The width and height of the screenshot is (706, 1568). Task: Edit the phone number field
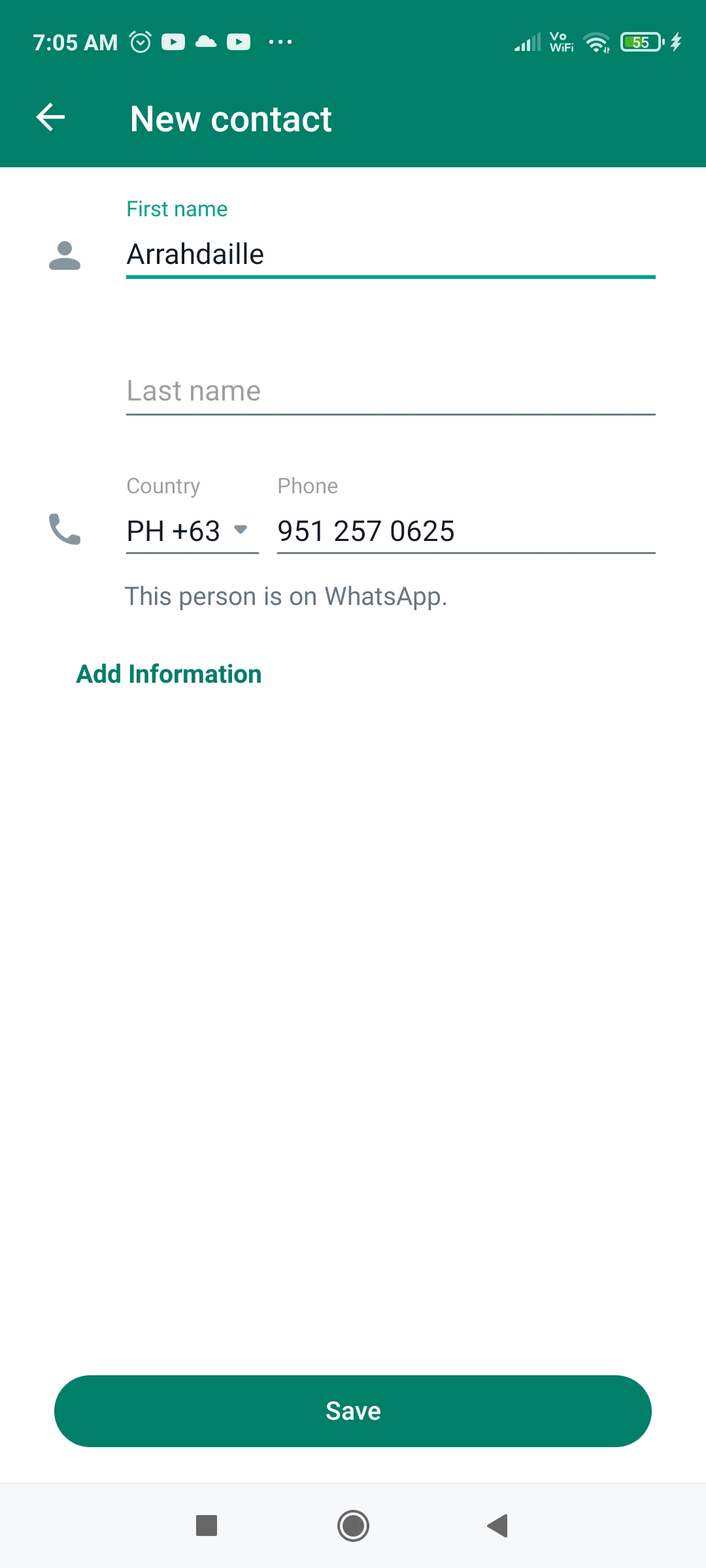466,531
